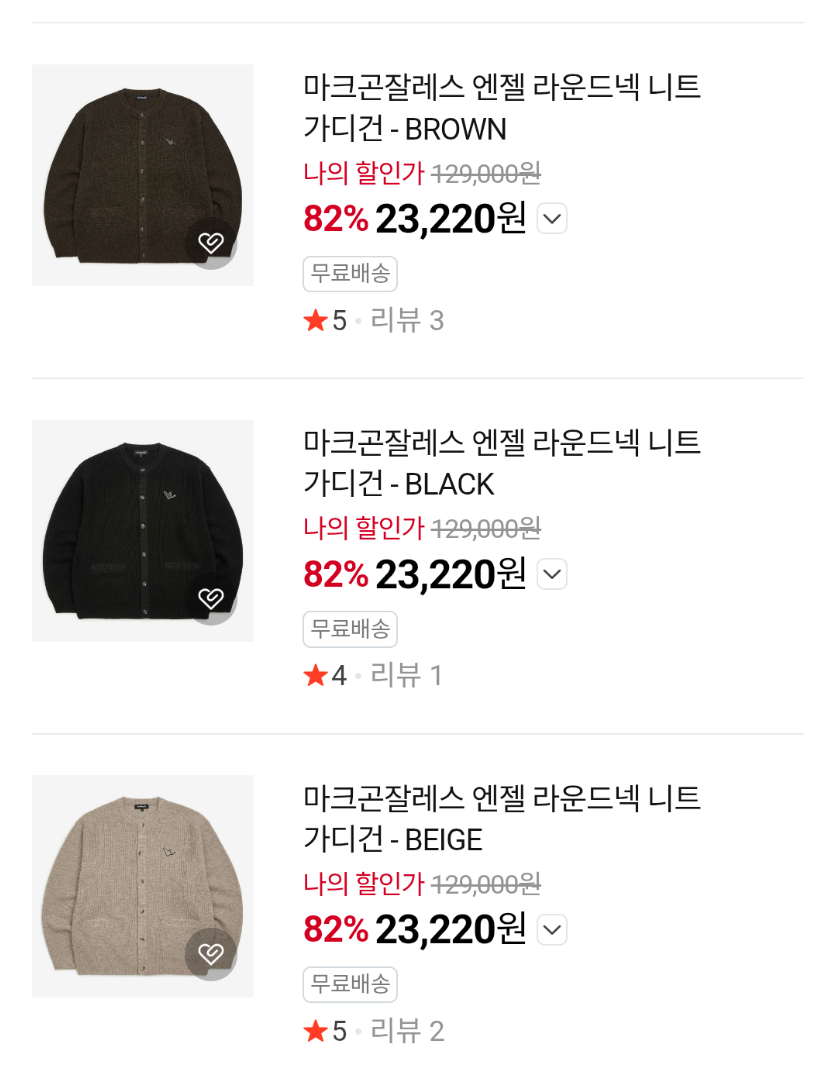View 마크곤잘레스 엔젤 라운드넥 니트 가디건 - BROWN

click(x=501, y=108)
